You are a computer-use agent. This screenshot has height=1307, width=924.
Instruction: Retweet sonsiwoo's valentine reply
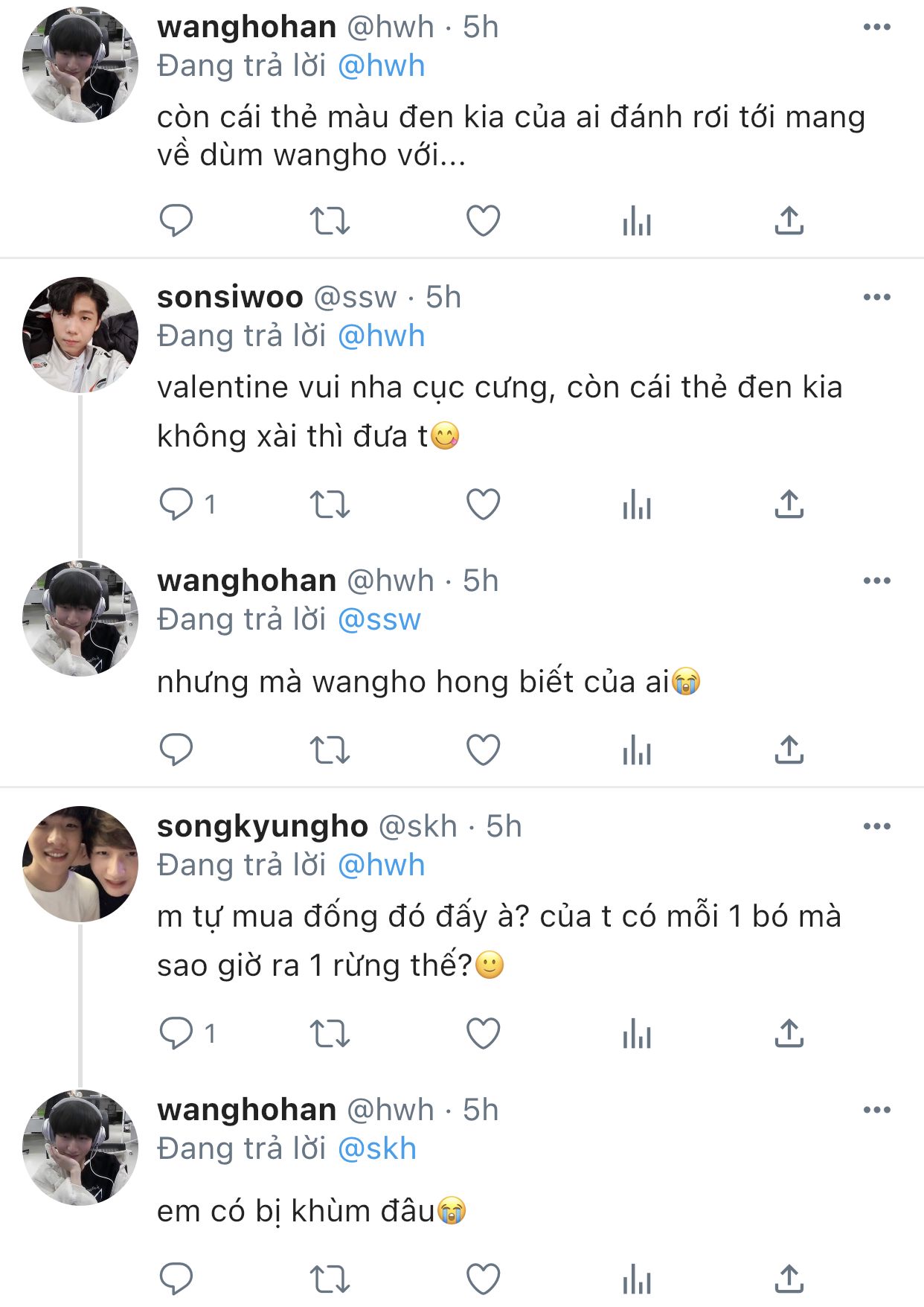click(330, 505)
